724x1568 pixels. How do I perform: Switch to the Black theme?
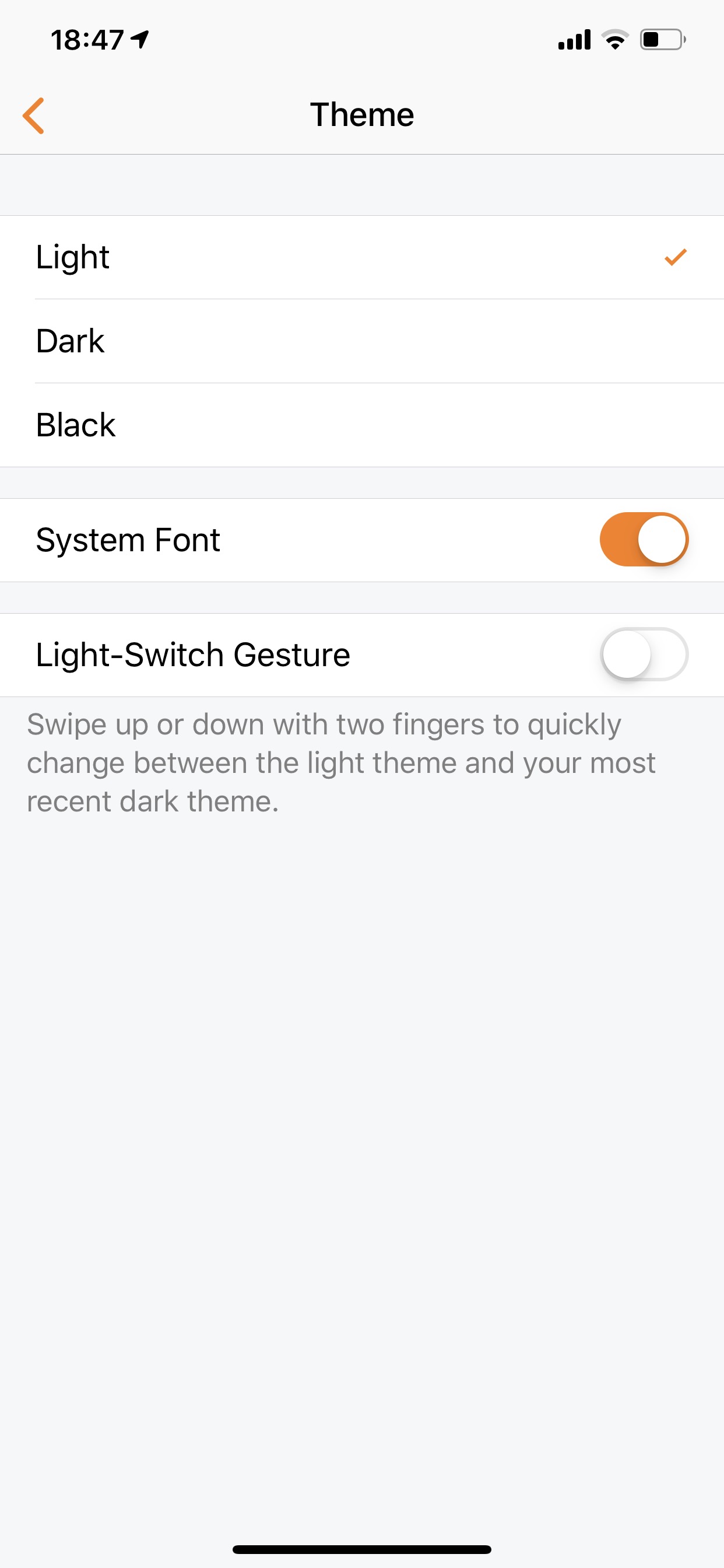pyautogui.click(x=362, y=425)
